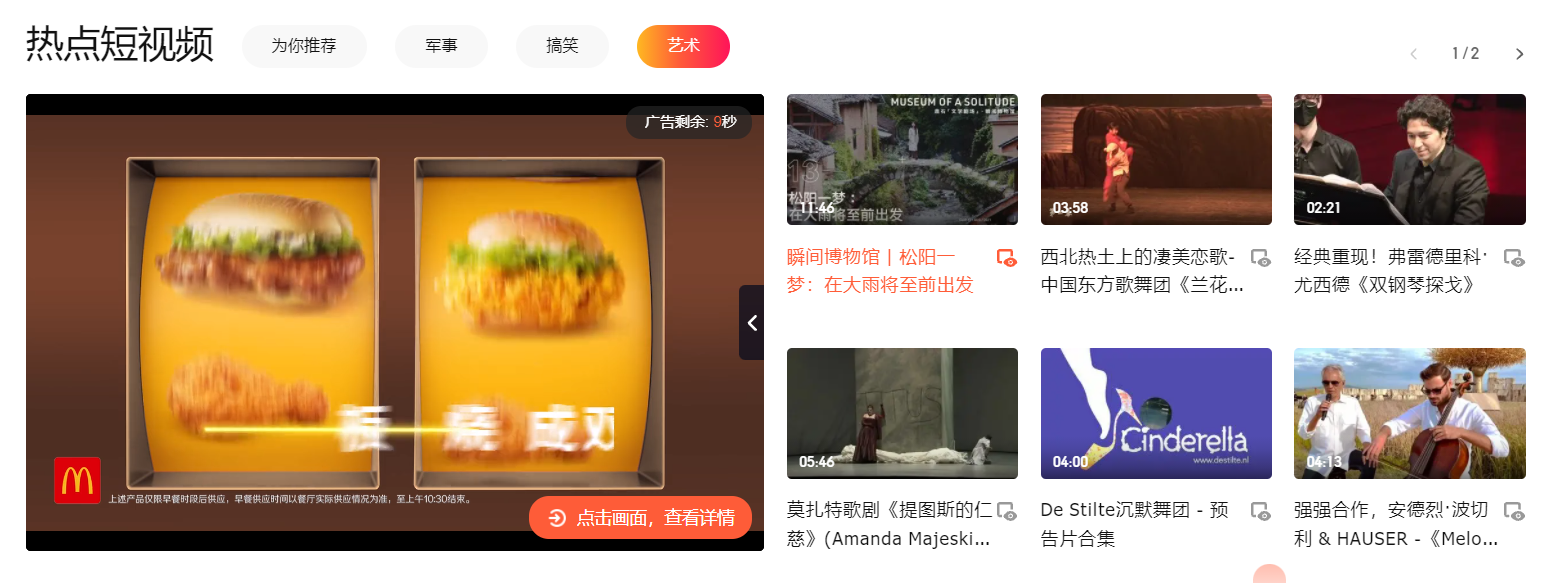Open 安德烈·波切利 & HAUSER video
The height and width of the screenshot is (583, 1548).
[1409, 413]
